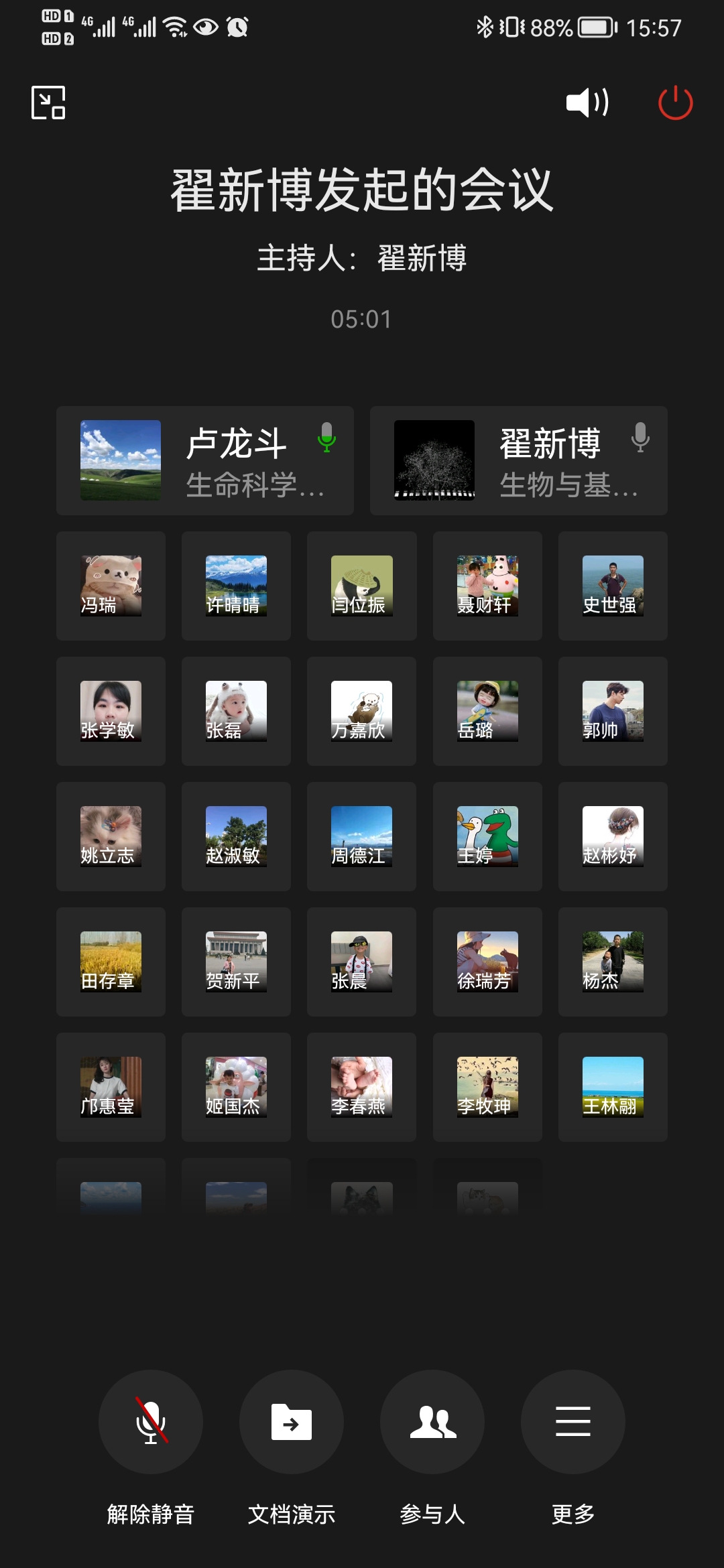Minimize the meeting window
This screenshot has height=1568, width=724.
[x=48, y=103]
